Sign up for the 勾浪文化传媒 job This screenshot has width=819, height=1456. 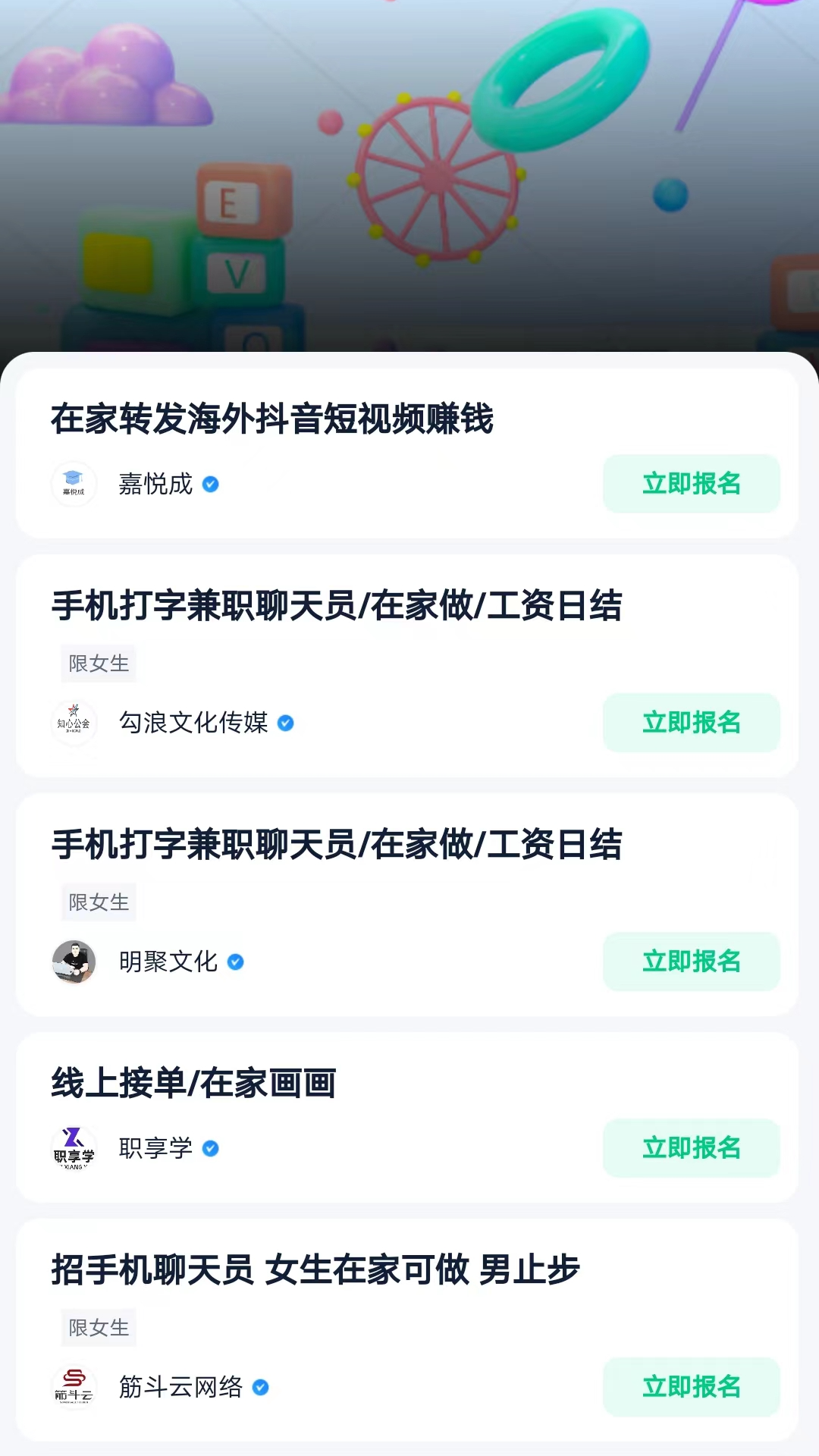point(691,723)
